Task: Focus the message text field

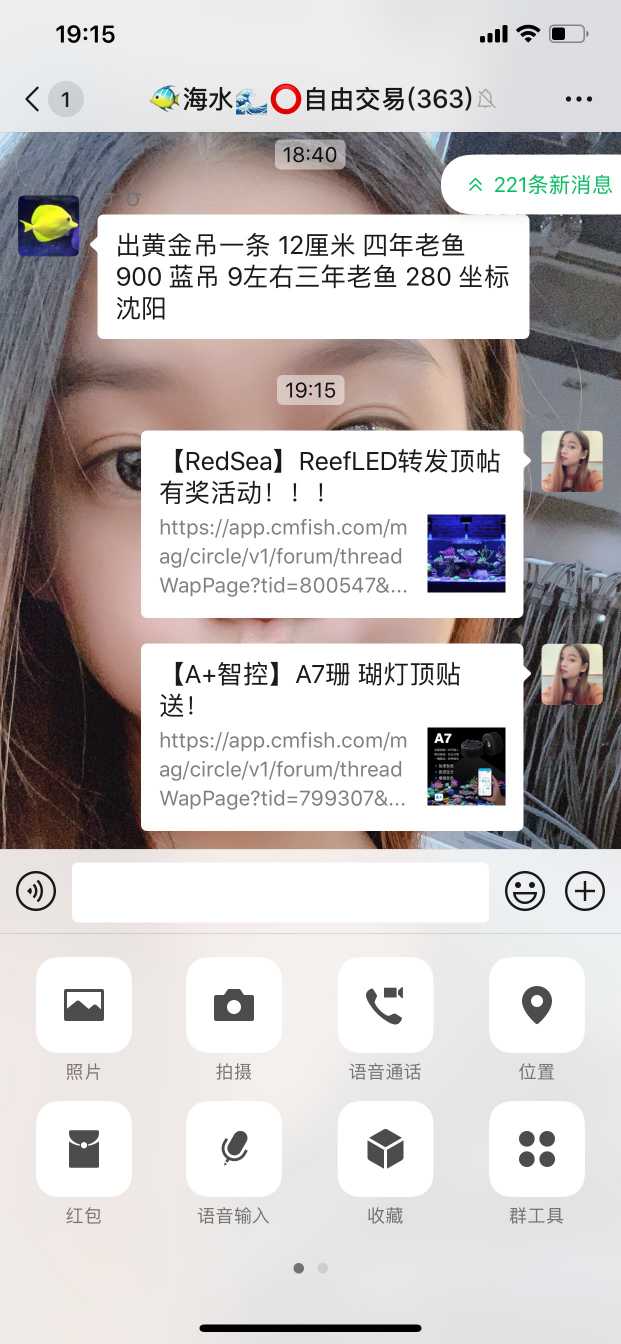Action: pyautogui.click(x=280, y=891)
